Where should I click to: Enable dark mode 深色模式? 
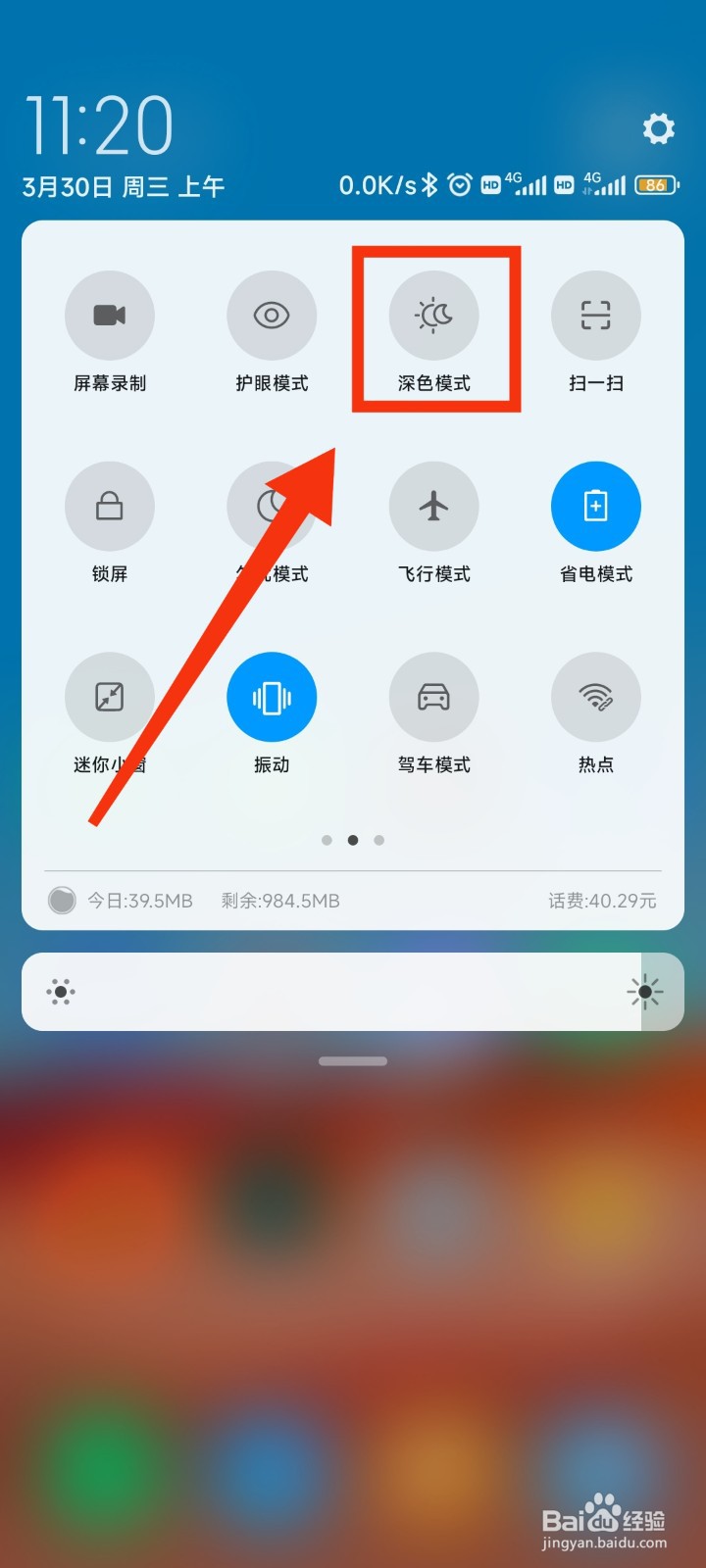tap(434, 316)
